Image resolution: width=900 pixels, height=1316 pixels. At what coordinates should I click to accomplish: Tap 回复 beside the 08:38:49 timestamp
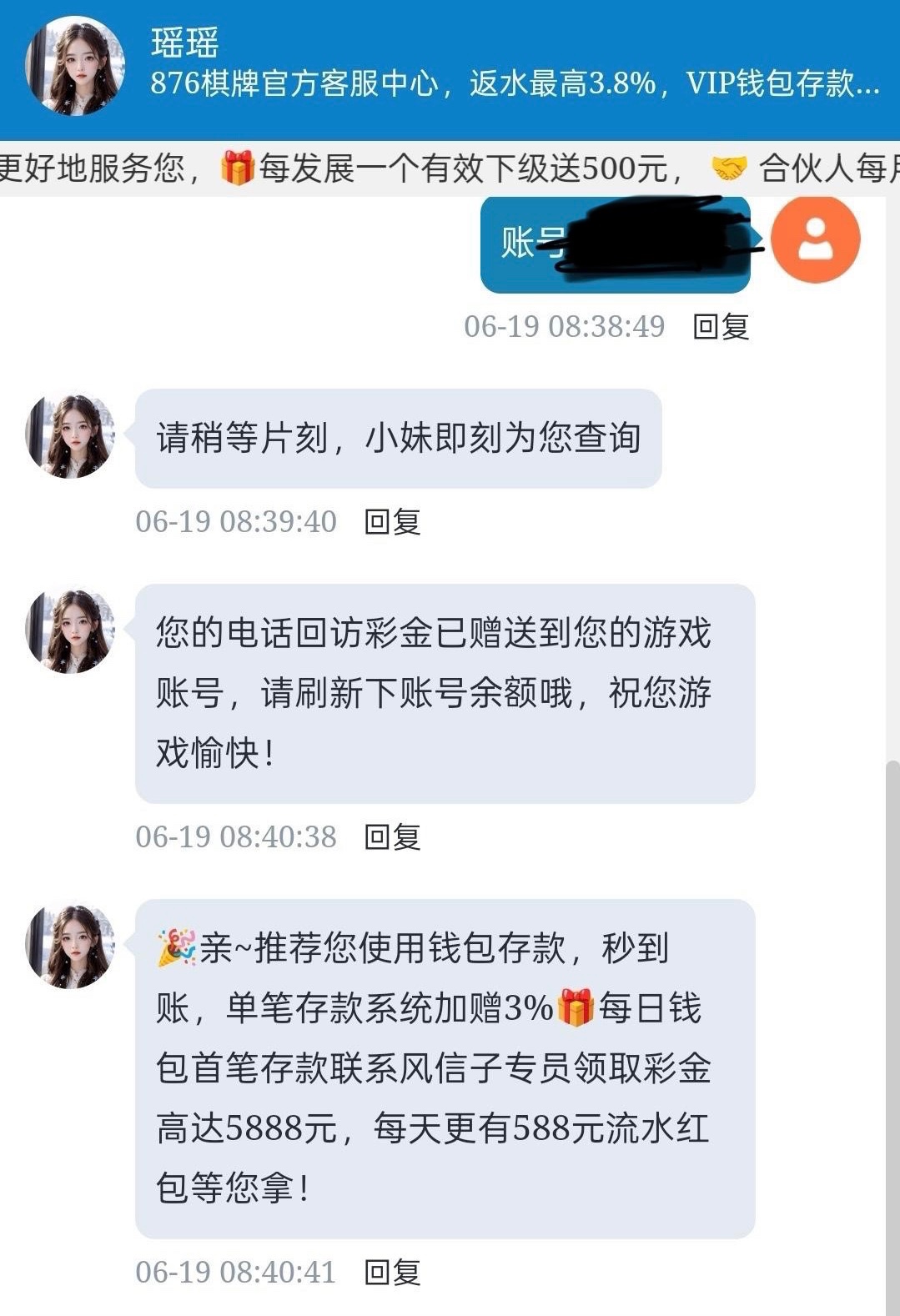(x=721, y=326)
